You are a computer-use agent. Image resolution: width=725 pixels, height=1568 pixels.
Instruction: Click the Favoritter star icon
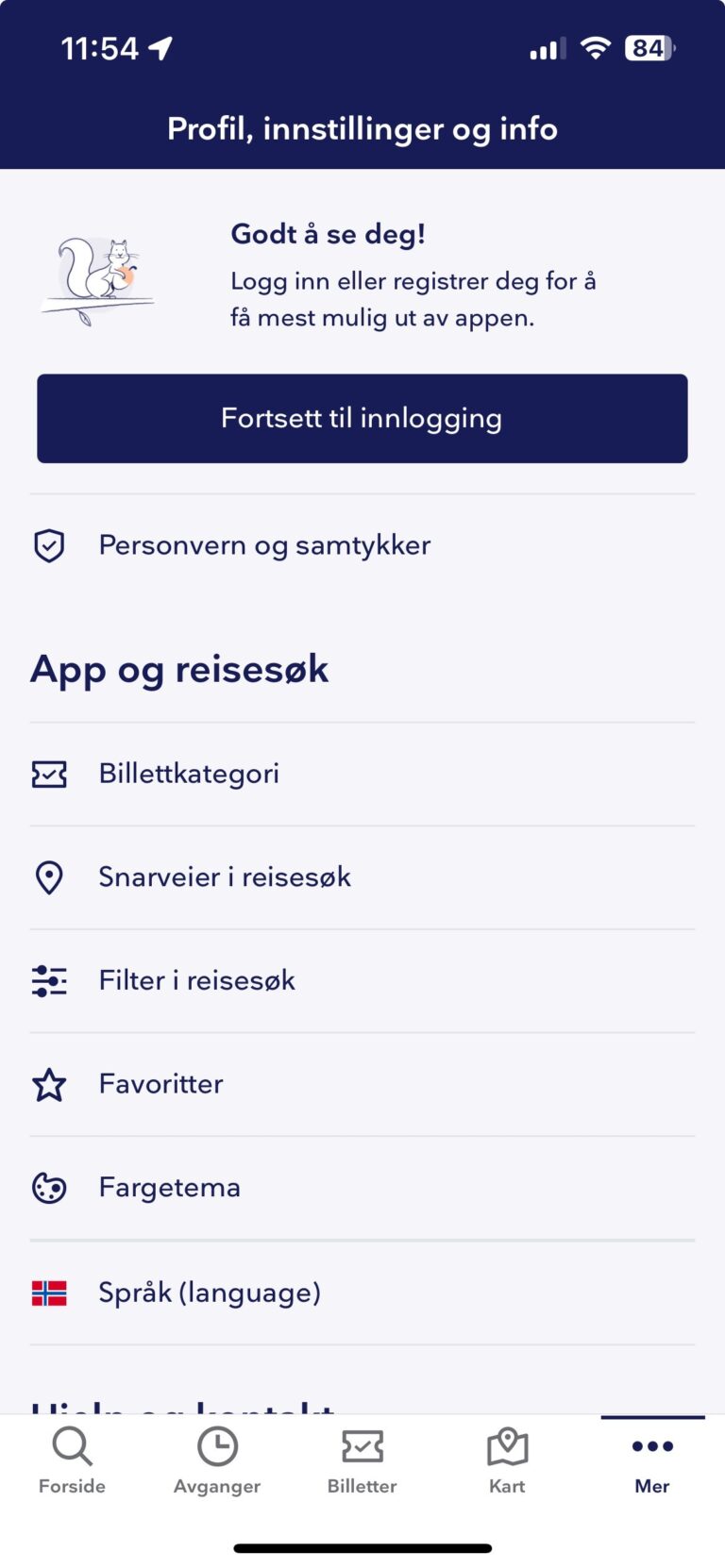48,1085
